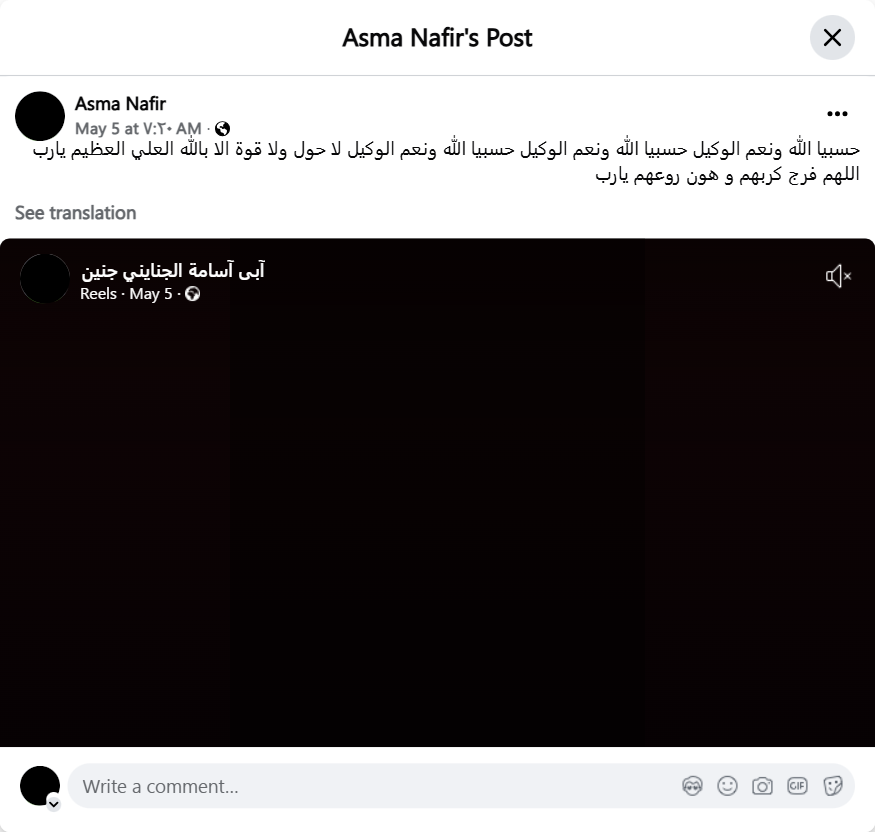Write a comment in the text field
Screen dimensions: 875x832
(x=370, y=786)
